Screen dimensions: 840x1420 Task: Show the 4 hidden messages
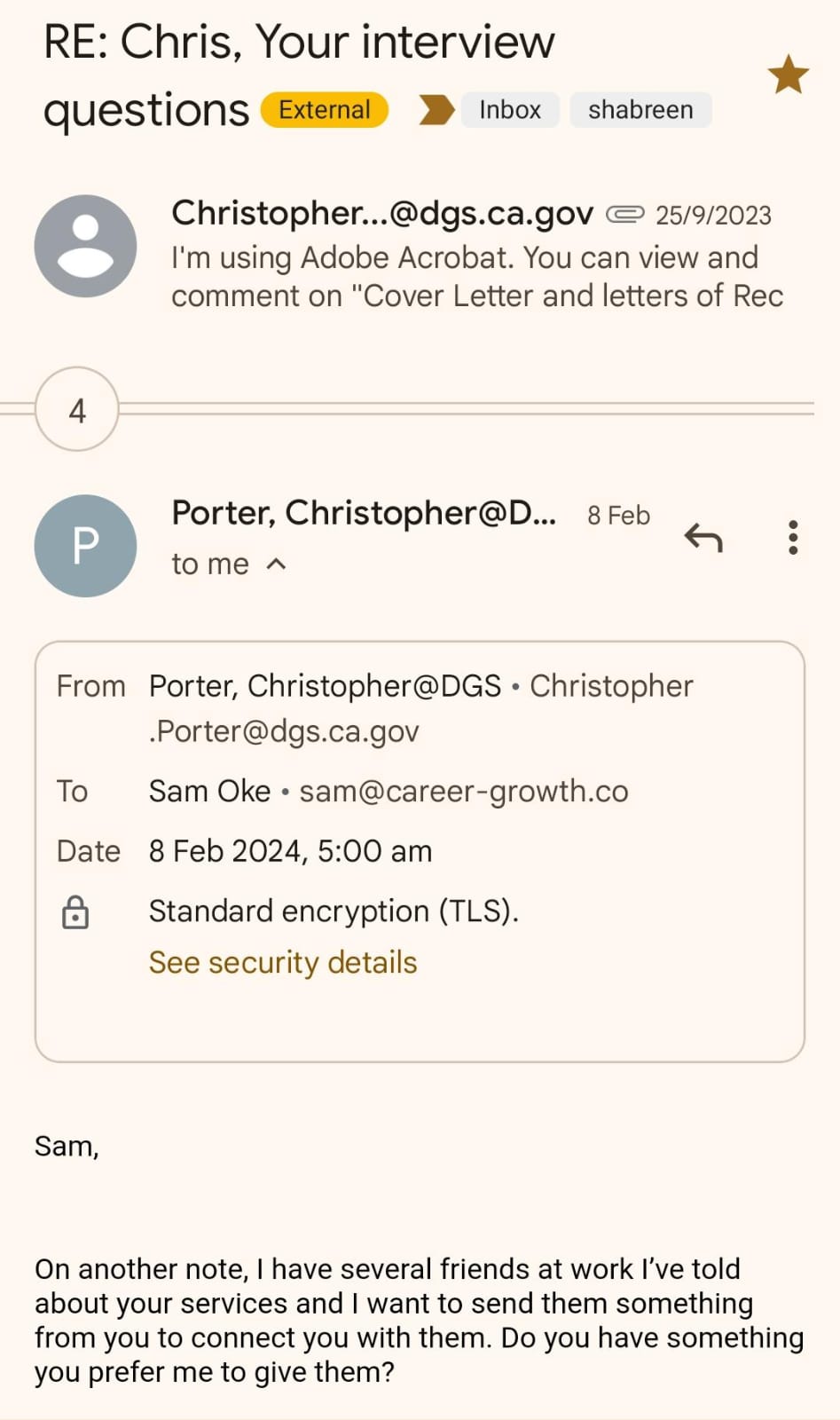tap(77, 409)
